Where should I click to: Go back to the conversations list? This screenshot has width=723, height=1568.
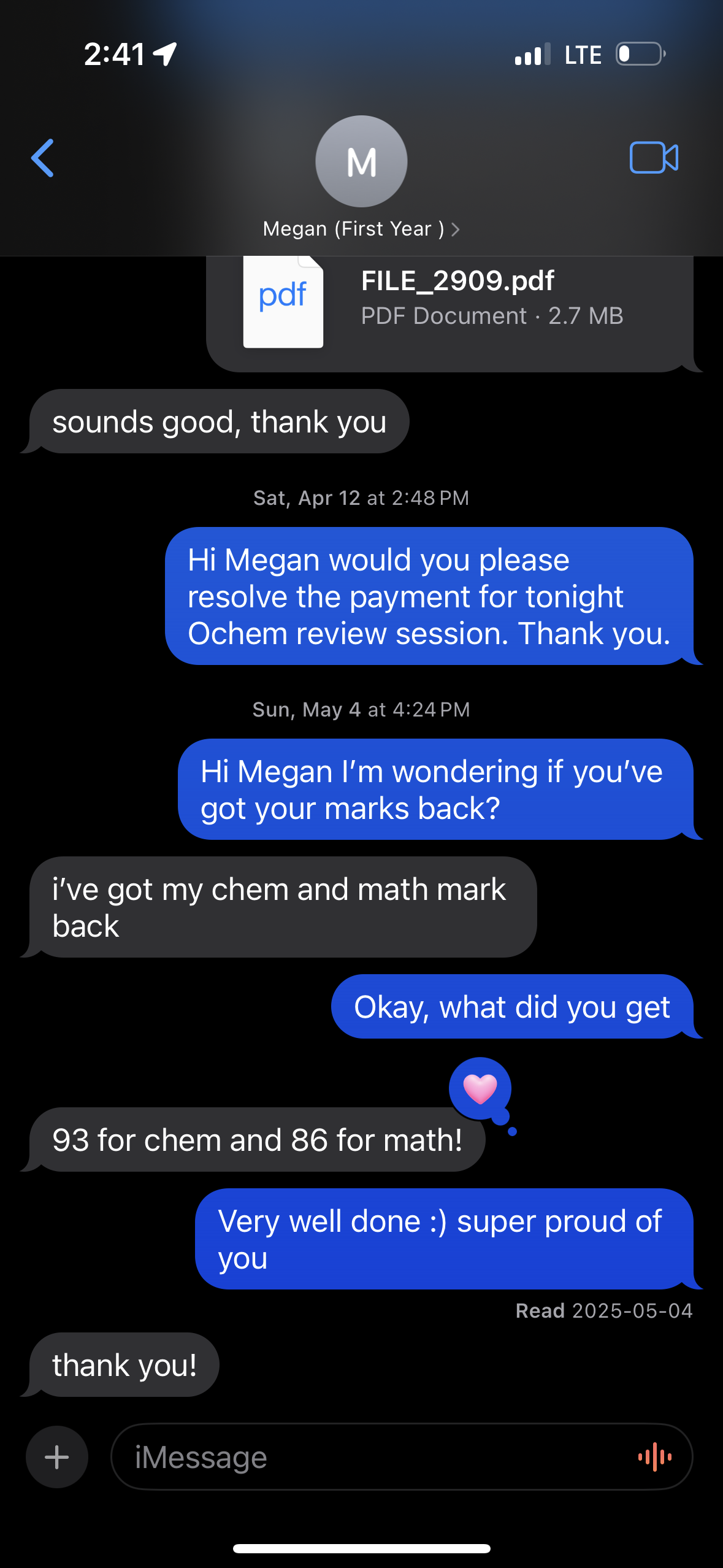click(x=43, y=158)
